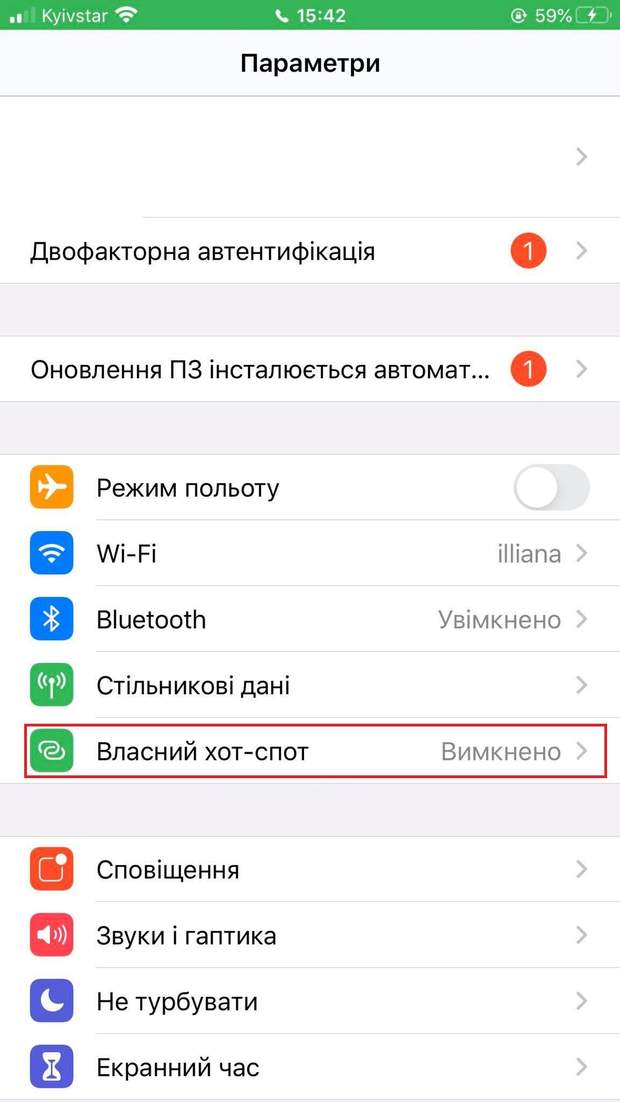Open Власний хот-спот settings
The height and width of the screenshot is (1102, 620).
[x=310, y=752]
